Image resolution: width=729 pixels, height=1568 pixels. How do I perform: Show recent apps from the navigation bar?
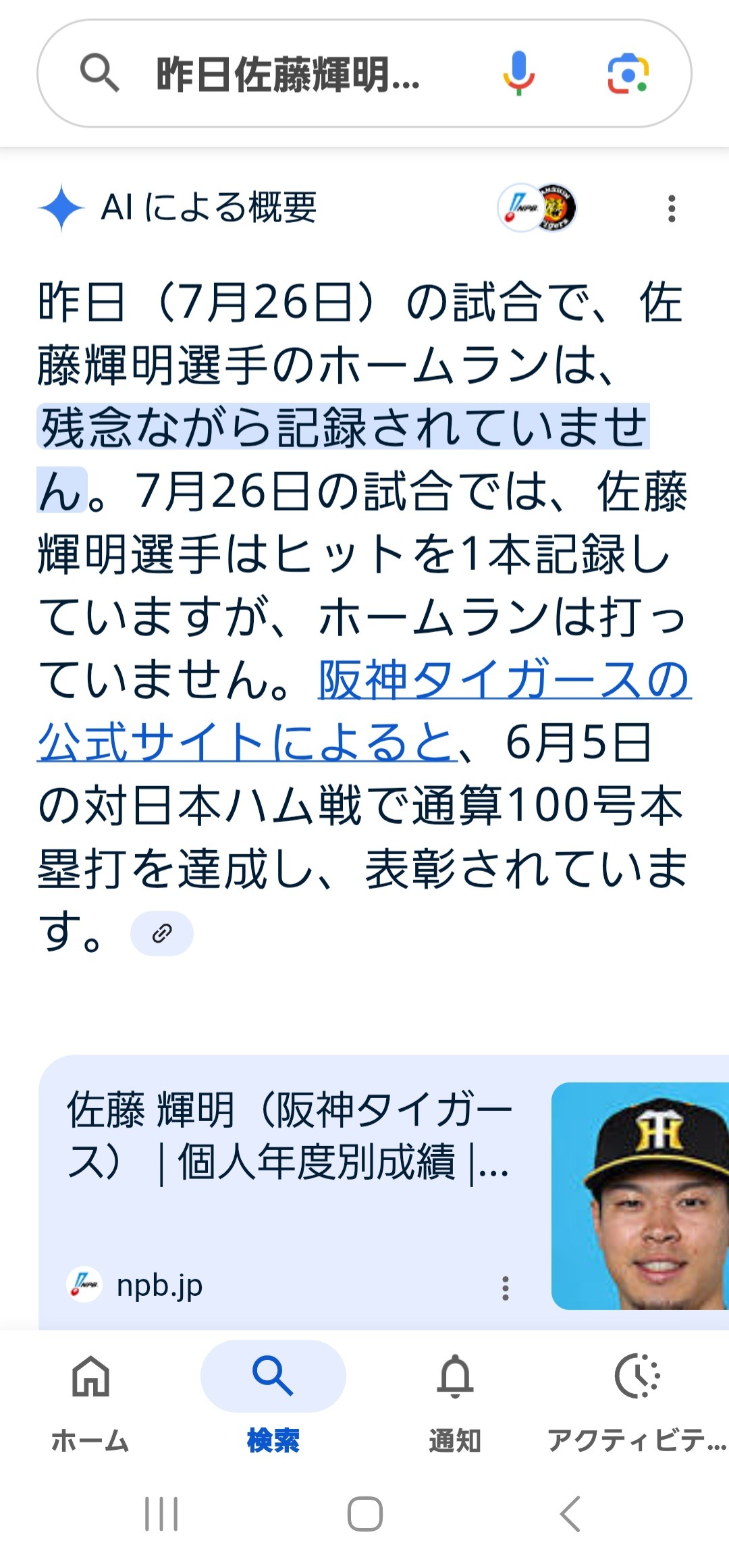161,1514
